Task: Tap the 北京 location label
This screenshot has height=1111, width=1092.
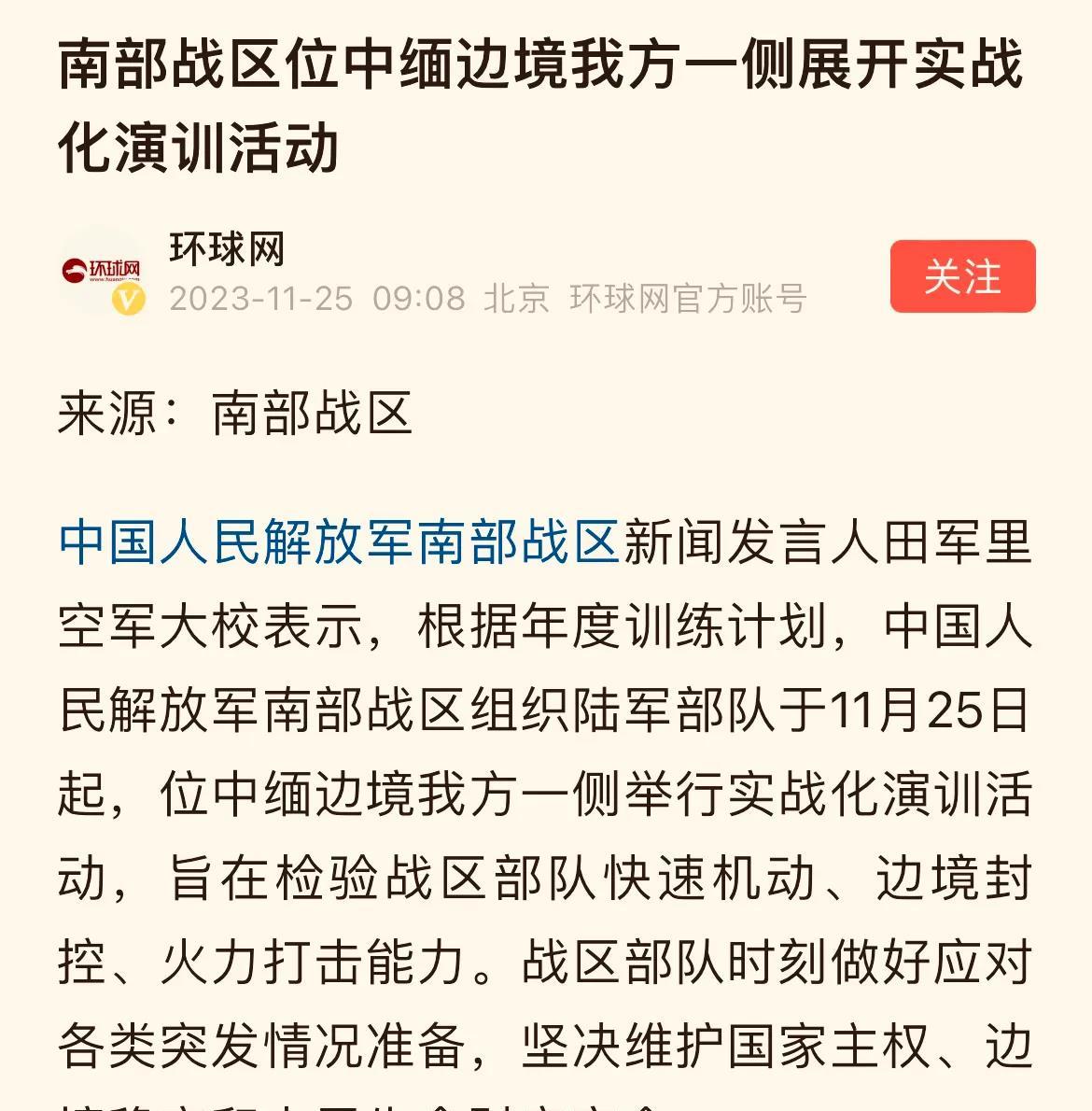Action: [x=515, y=301]
